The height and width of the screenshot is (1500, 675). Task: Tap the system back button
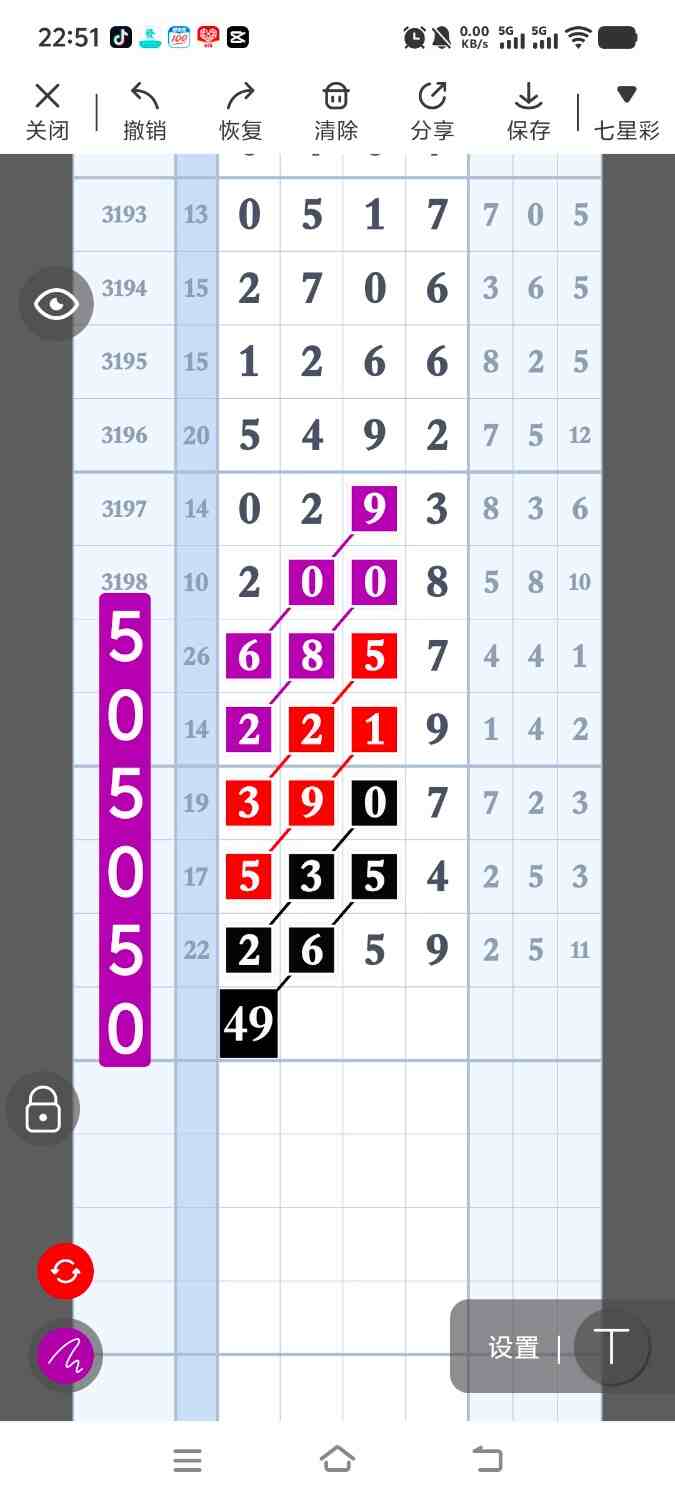[x=487, y=1460]
